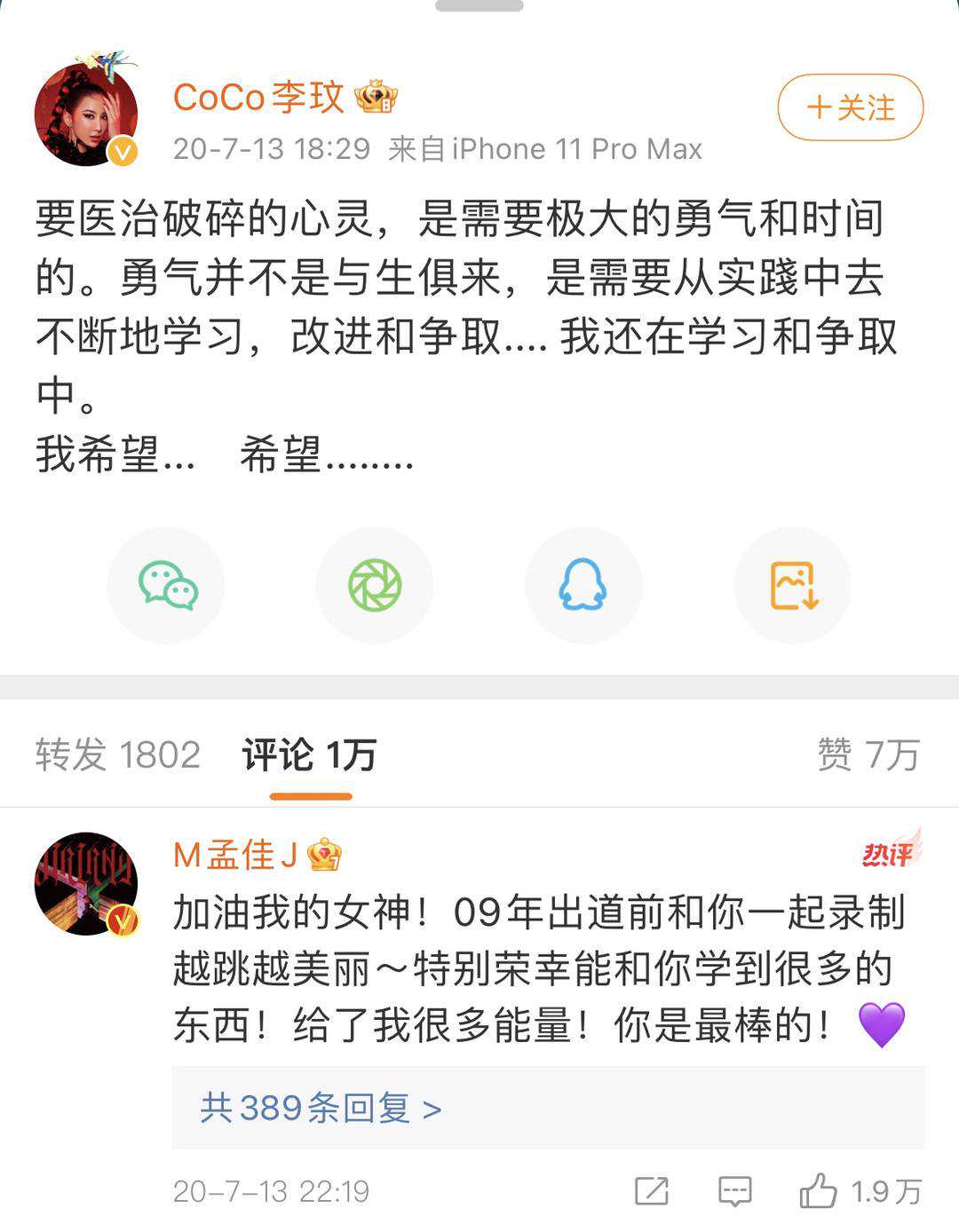The image size is (959, 1232).
Task: Open CoCo李玟 username profile link
Action: click(x=258, y=98)
